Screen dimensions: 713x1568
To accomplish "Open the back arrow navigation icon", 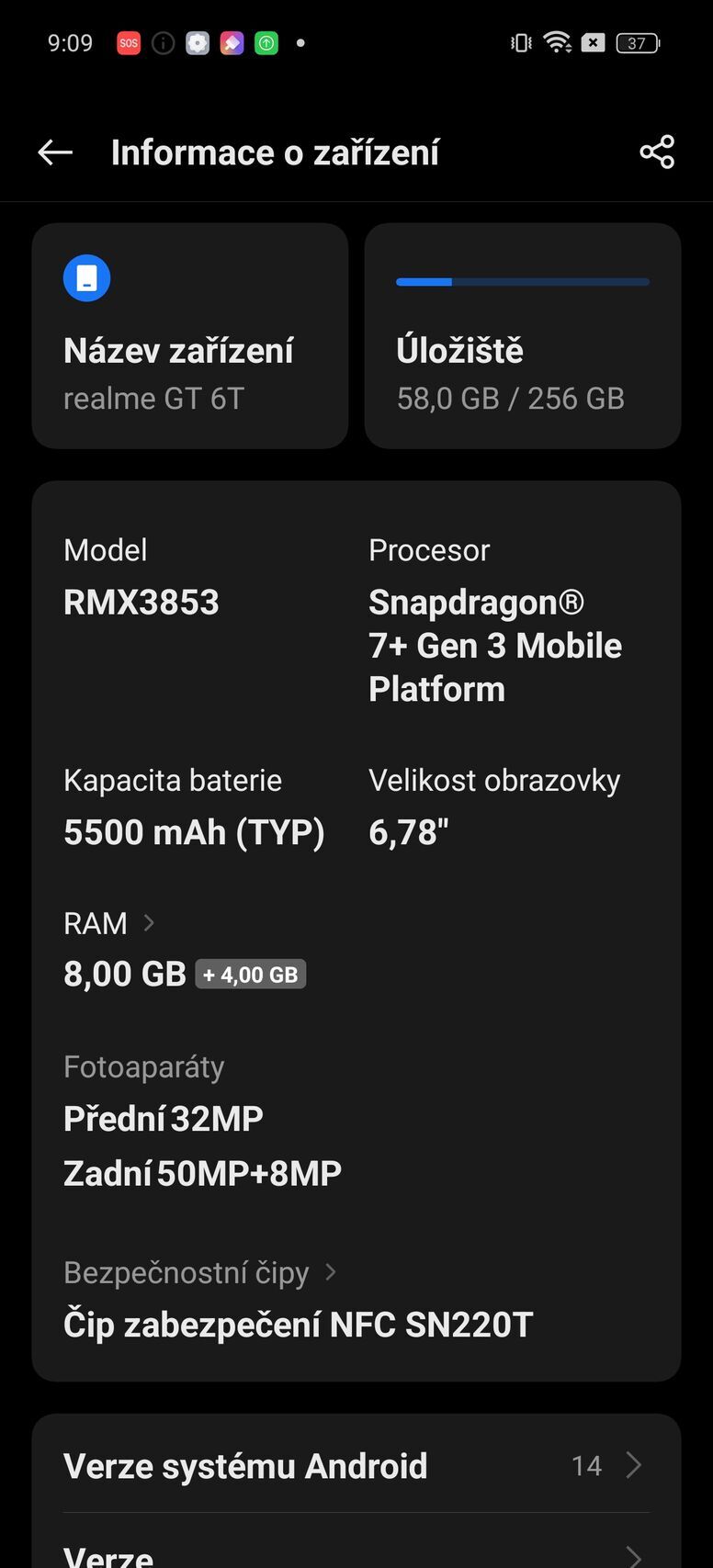I will click(x=54, y=152).
